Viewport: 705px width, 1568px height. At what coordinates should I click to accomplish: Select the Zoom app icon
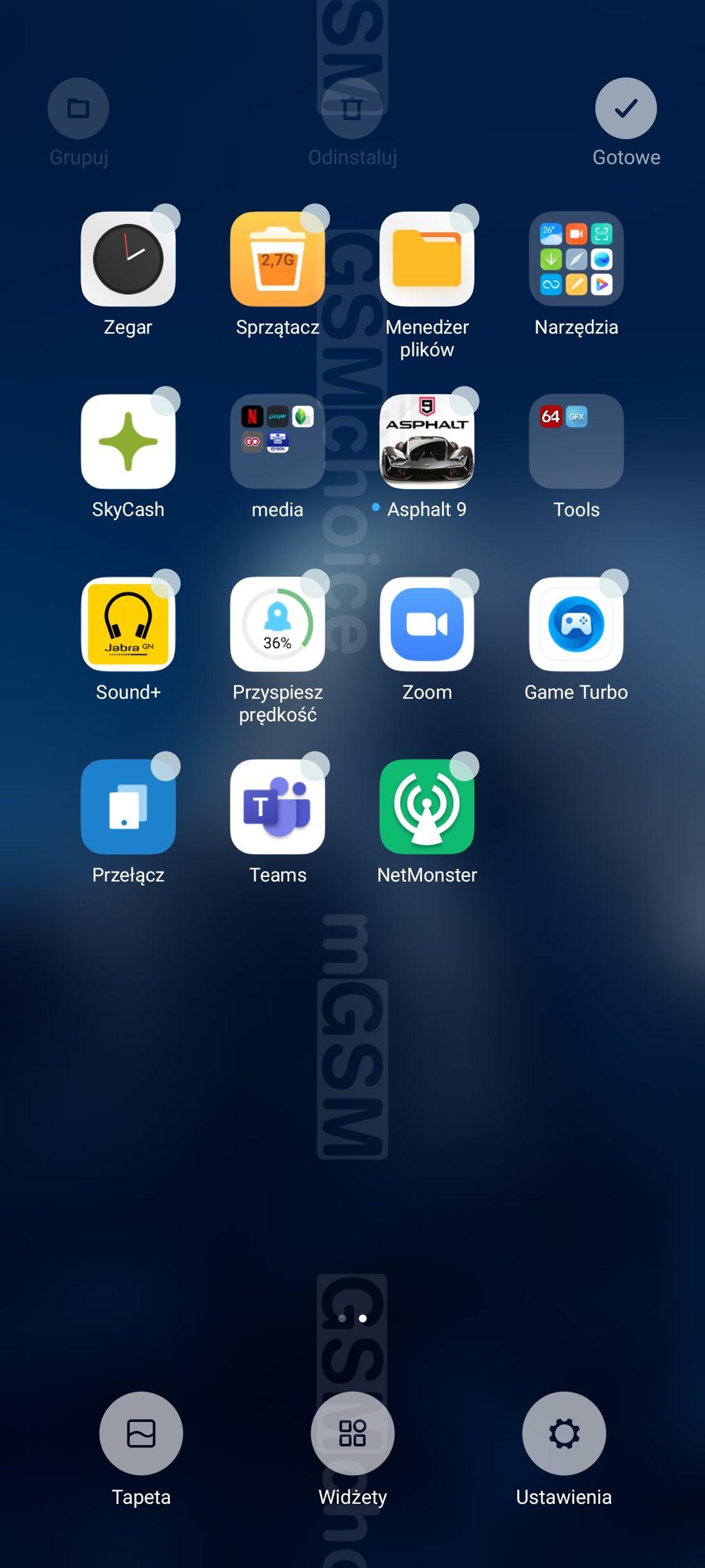[427, 625]
